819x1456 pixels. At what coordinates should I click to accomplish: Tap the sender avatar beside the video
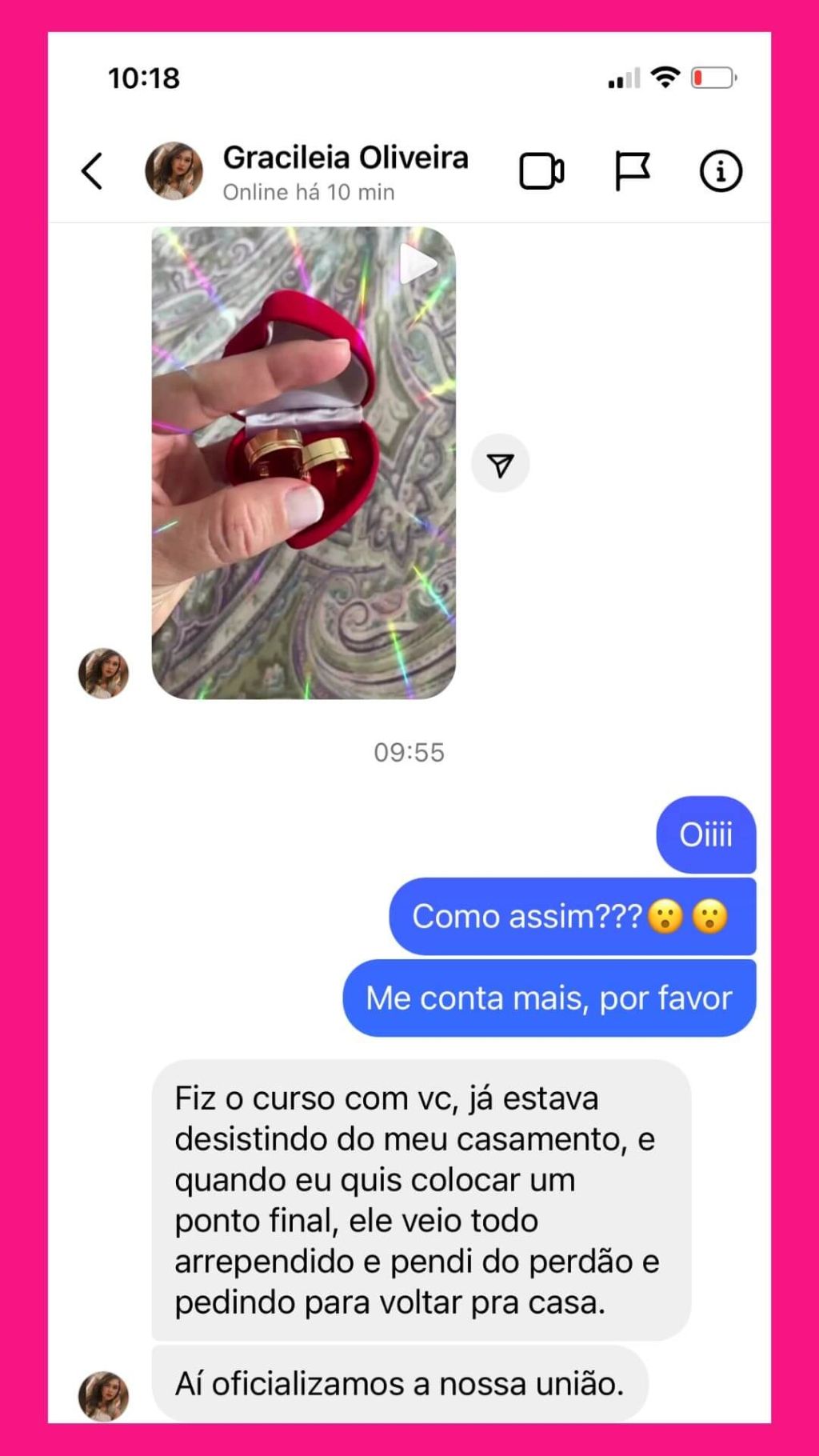tap(103, 673)
